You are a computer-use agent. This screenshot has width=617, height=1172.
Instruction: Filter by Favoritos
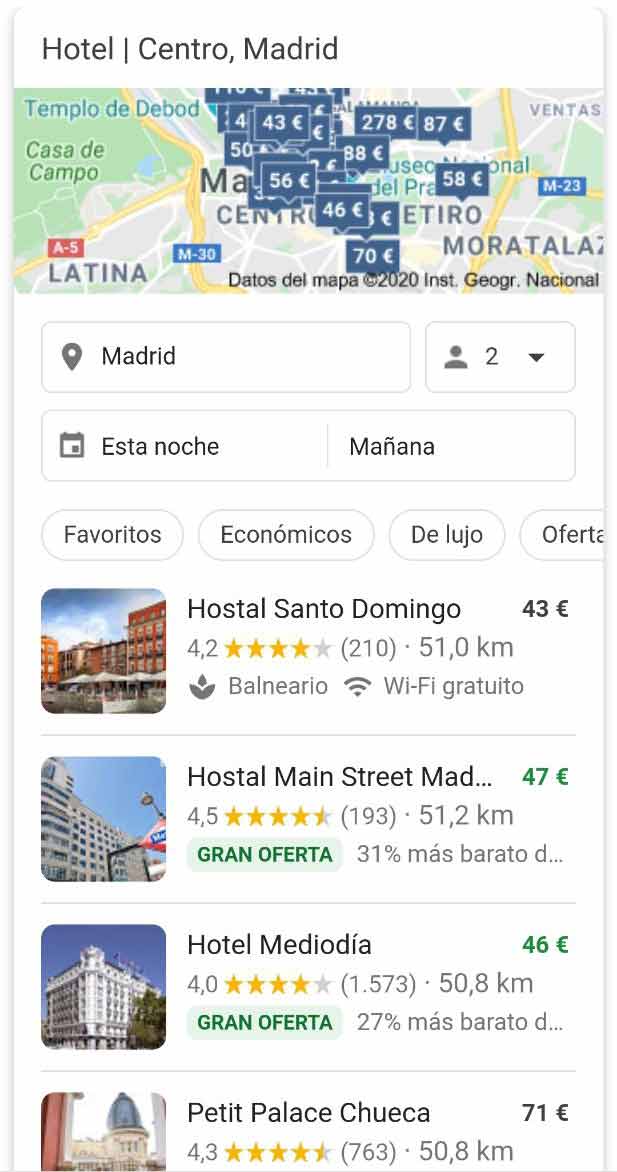click(112, 535)
